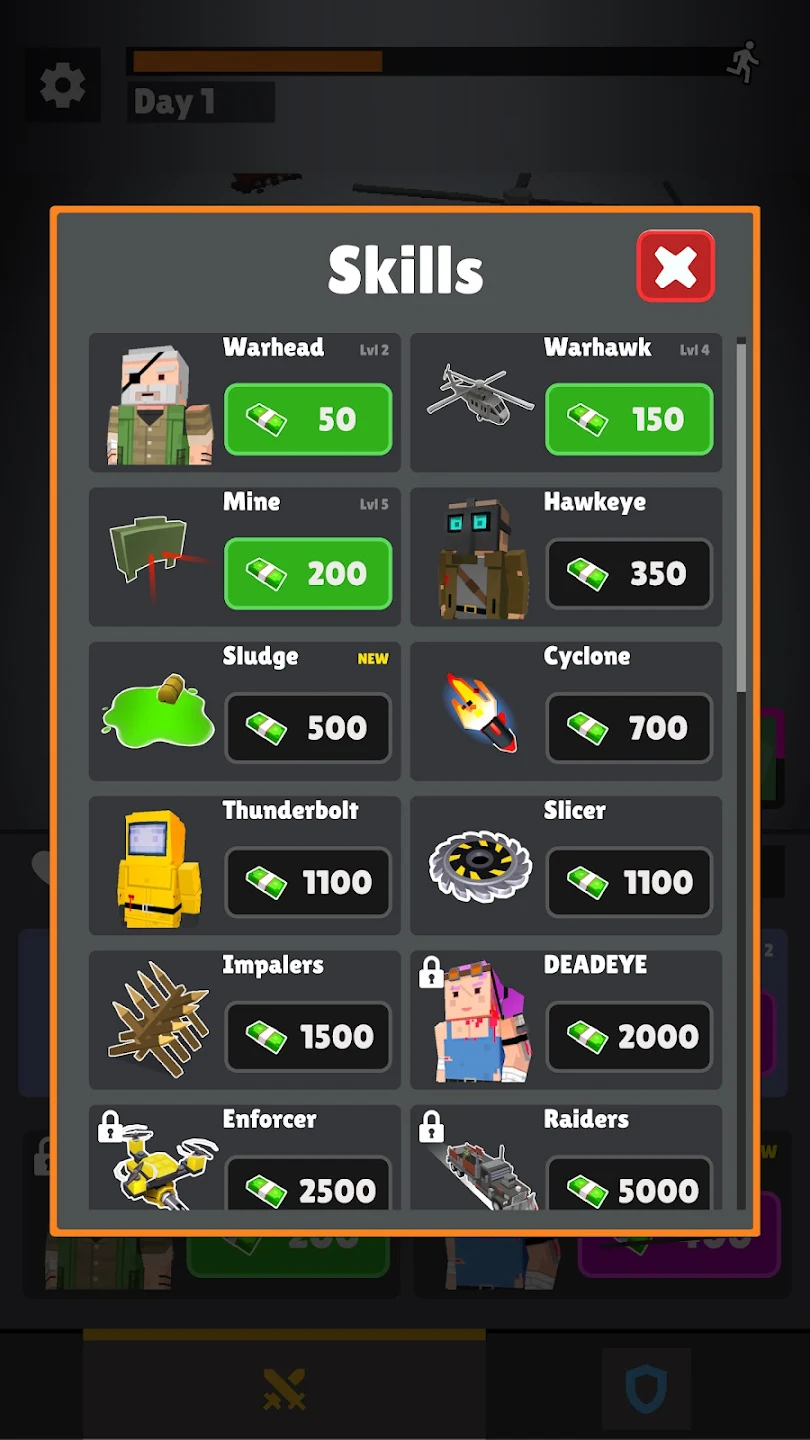Upgrade Warhawk for 150 cash
The image size is (810, 1440).
point(629,419)
